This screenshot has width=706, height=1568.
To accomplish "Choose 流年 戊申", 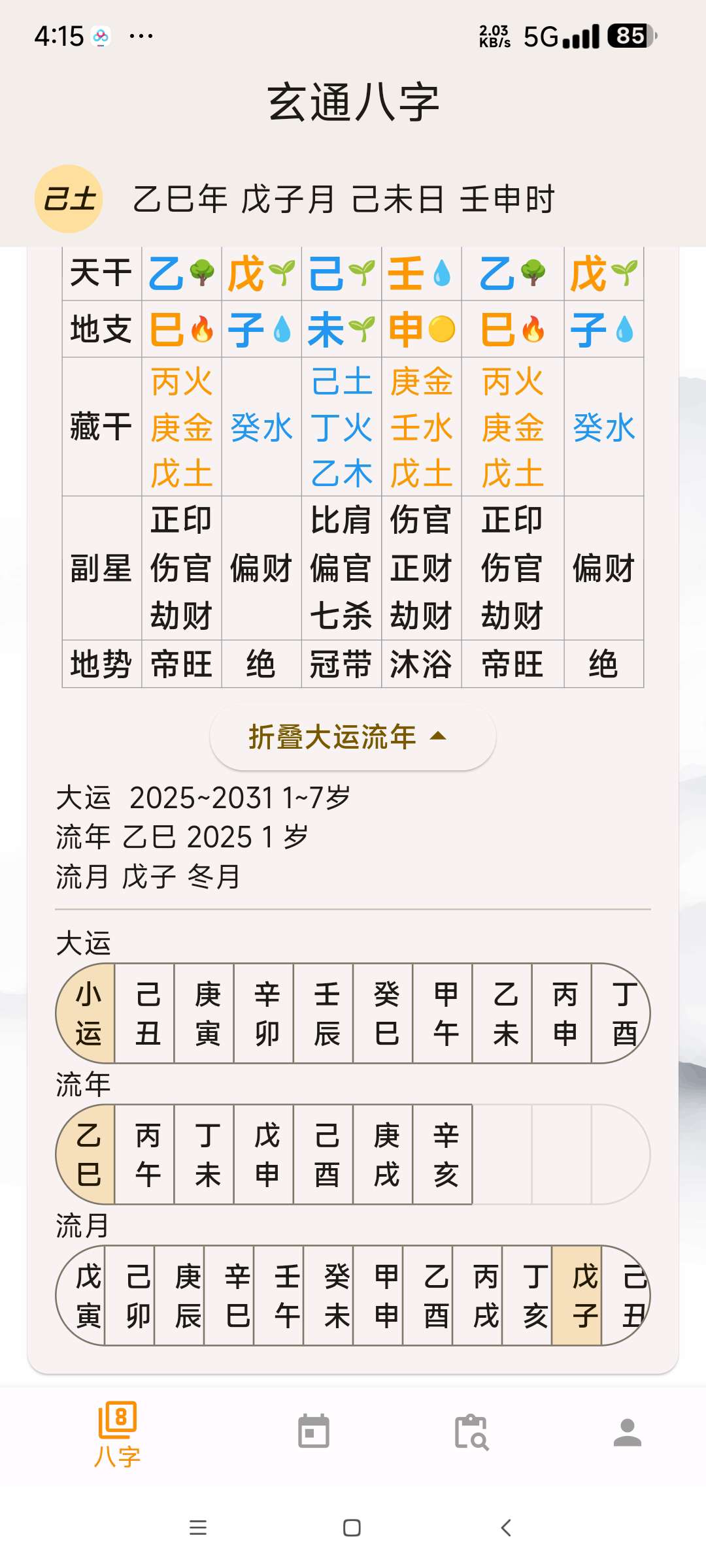I will 267,1154.
